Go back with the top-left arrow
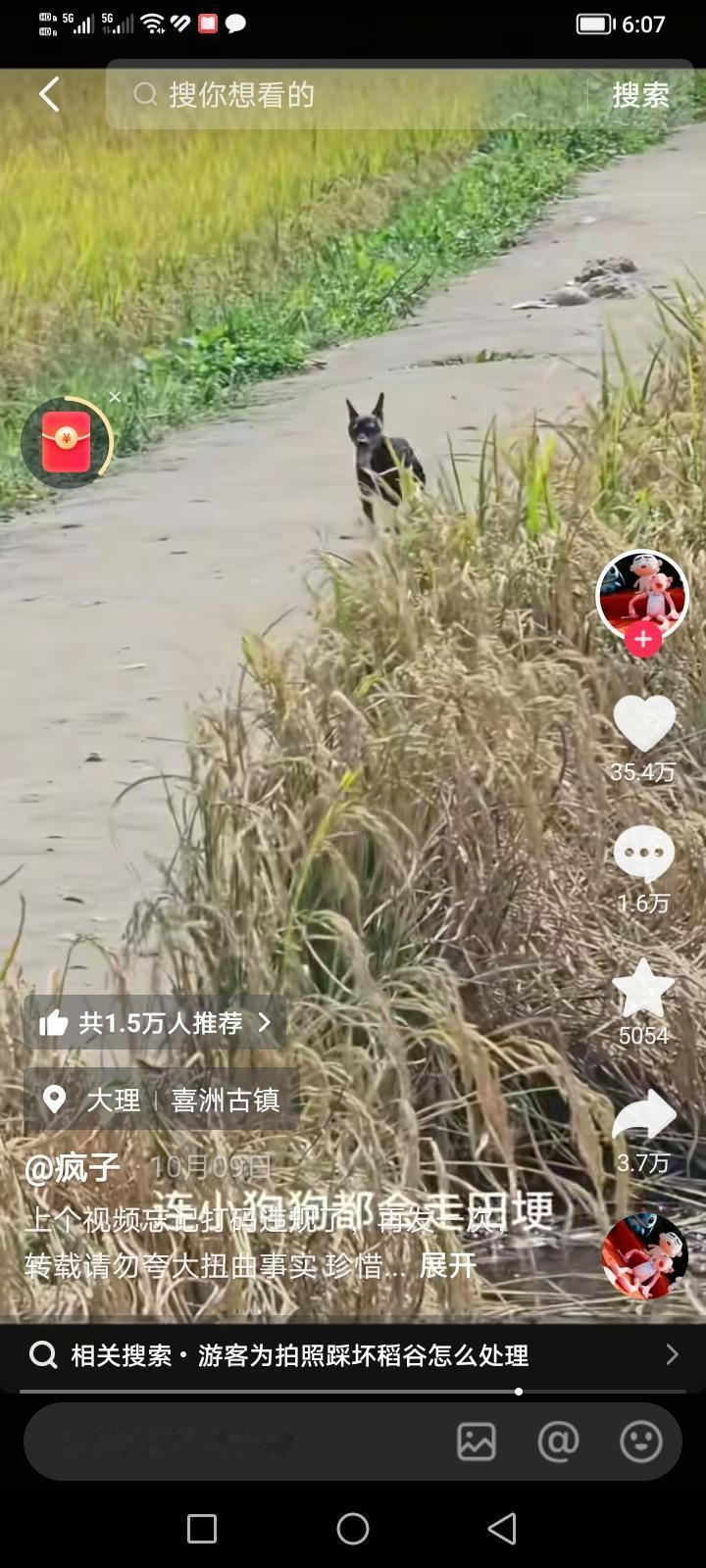The width and height of the screenshot is (706, 1568). pos(49,95)
